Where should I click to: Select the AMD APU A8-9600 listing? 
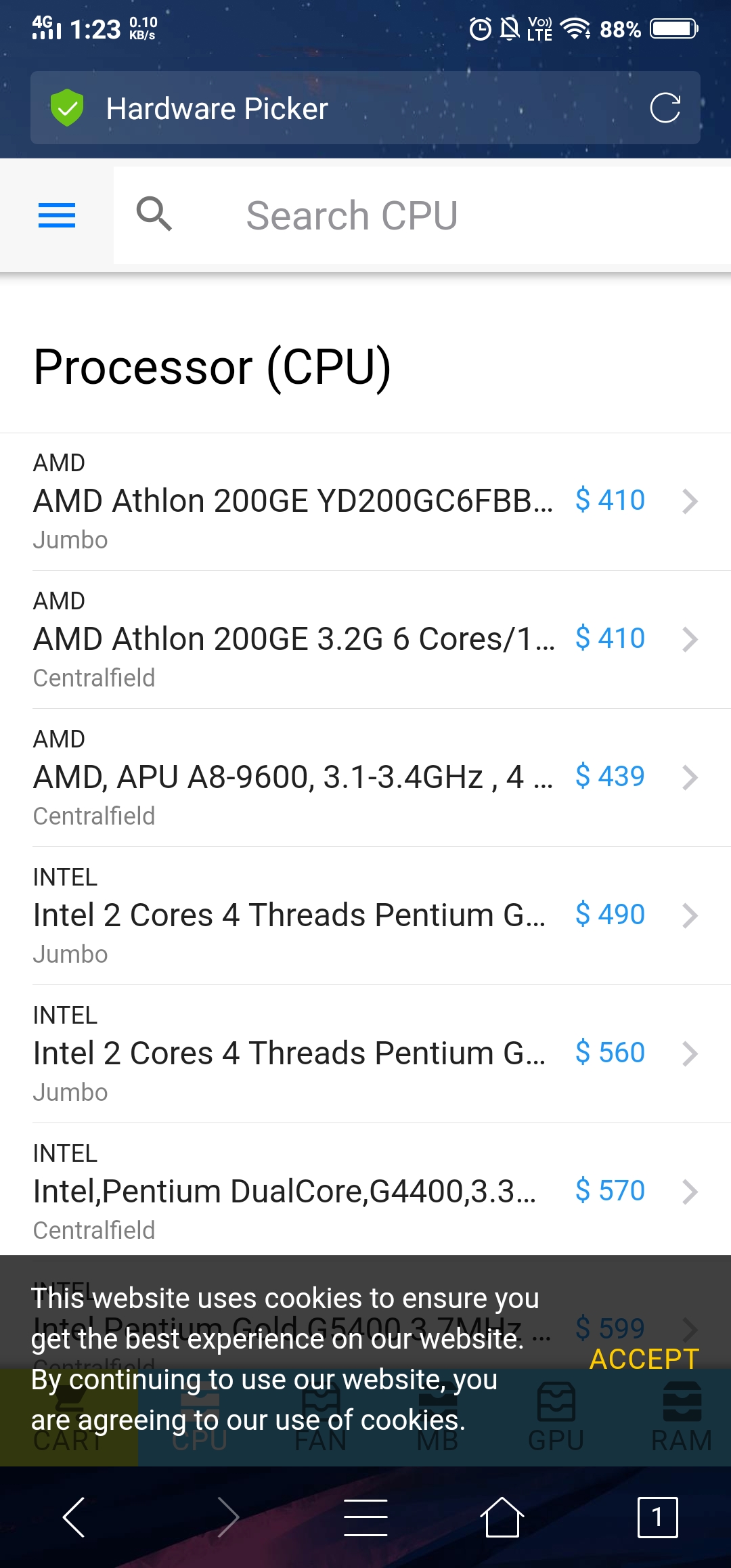point(365,778)
